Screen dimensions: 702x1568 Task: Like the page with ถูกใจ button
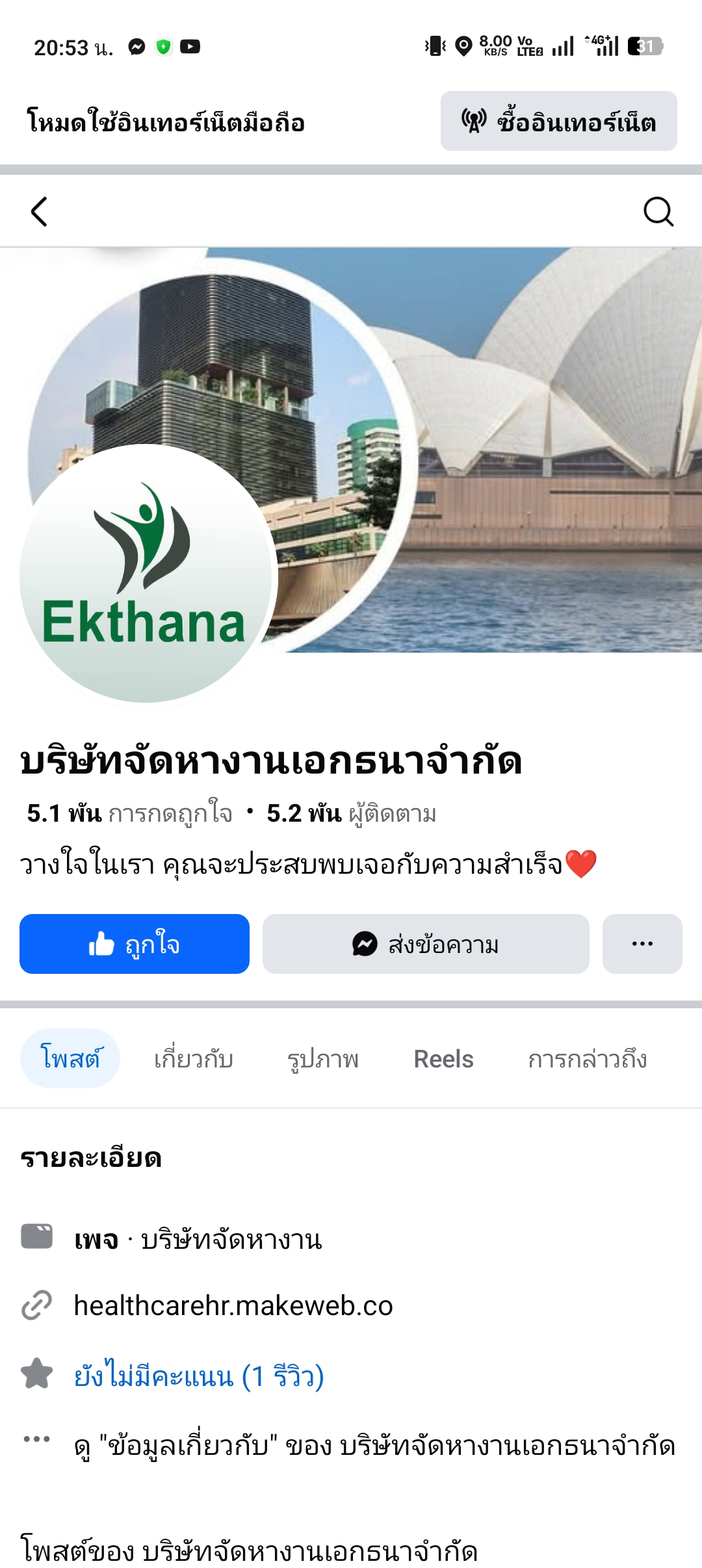[135, 944]
